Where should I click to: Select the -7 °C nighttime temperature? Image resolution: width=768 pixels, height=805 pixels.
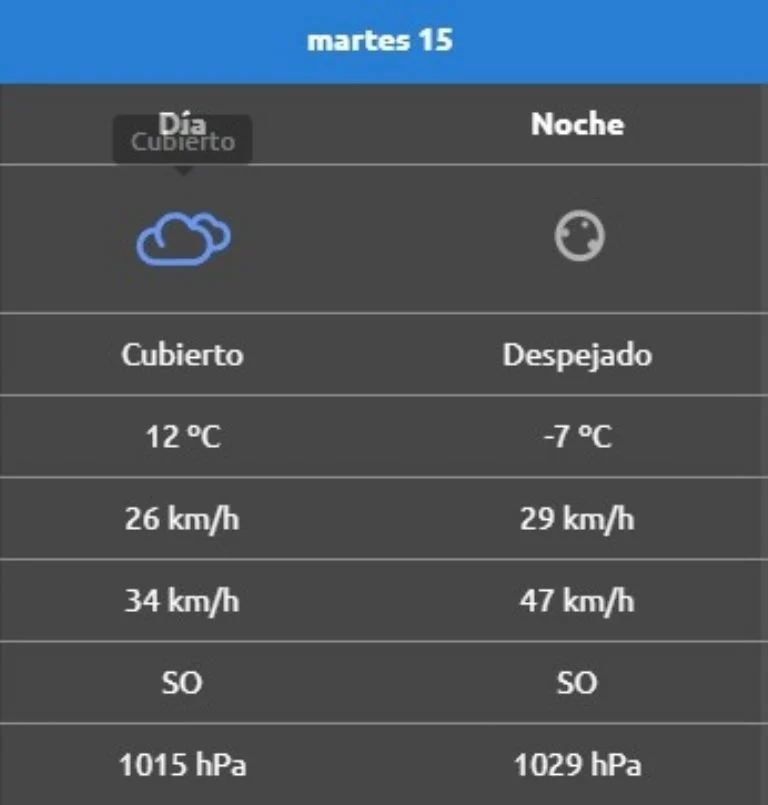(578, 435)
